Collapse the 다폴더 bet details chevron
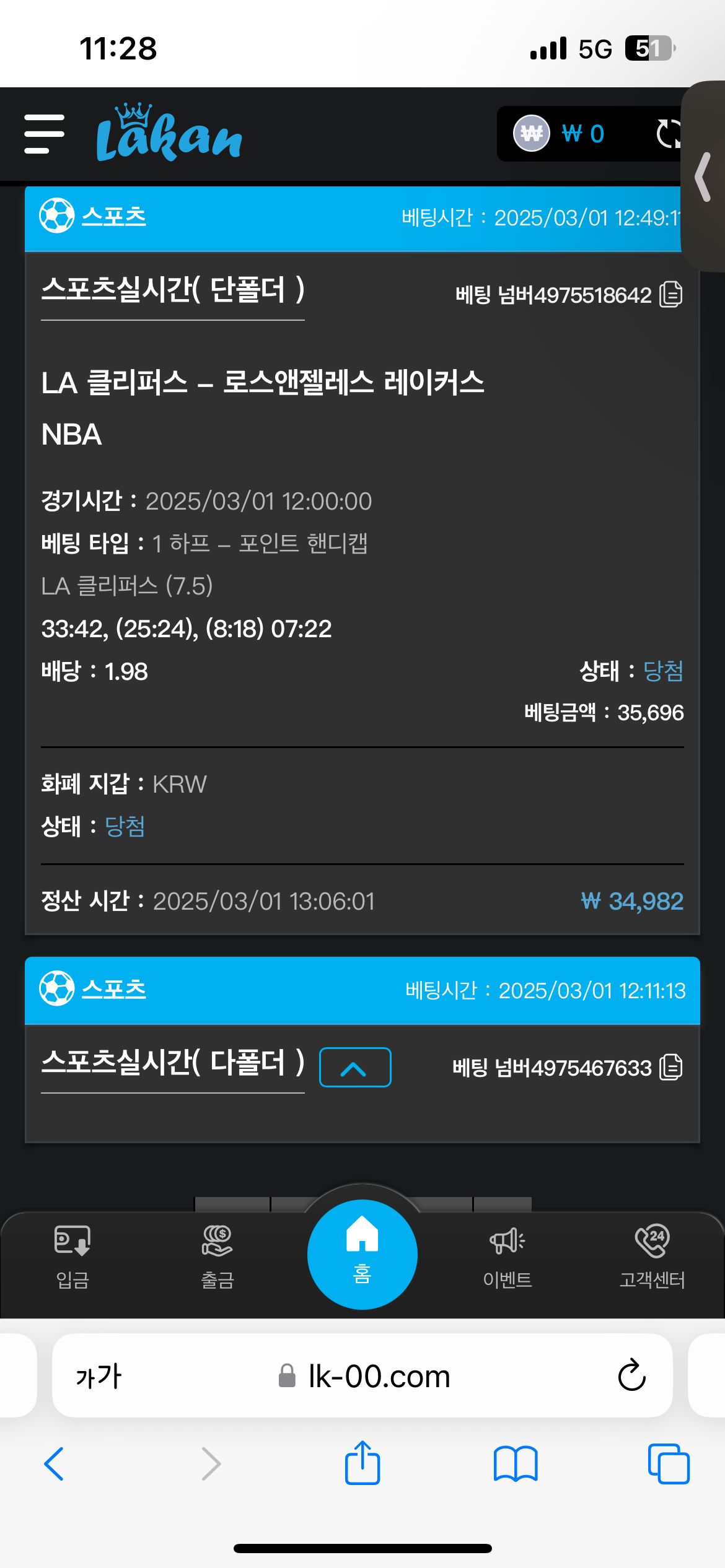This screenshot has height=1568, width=725. click(x=354, y=1068)
